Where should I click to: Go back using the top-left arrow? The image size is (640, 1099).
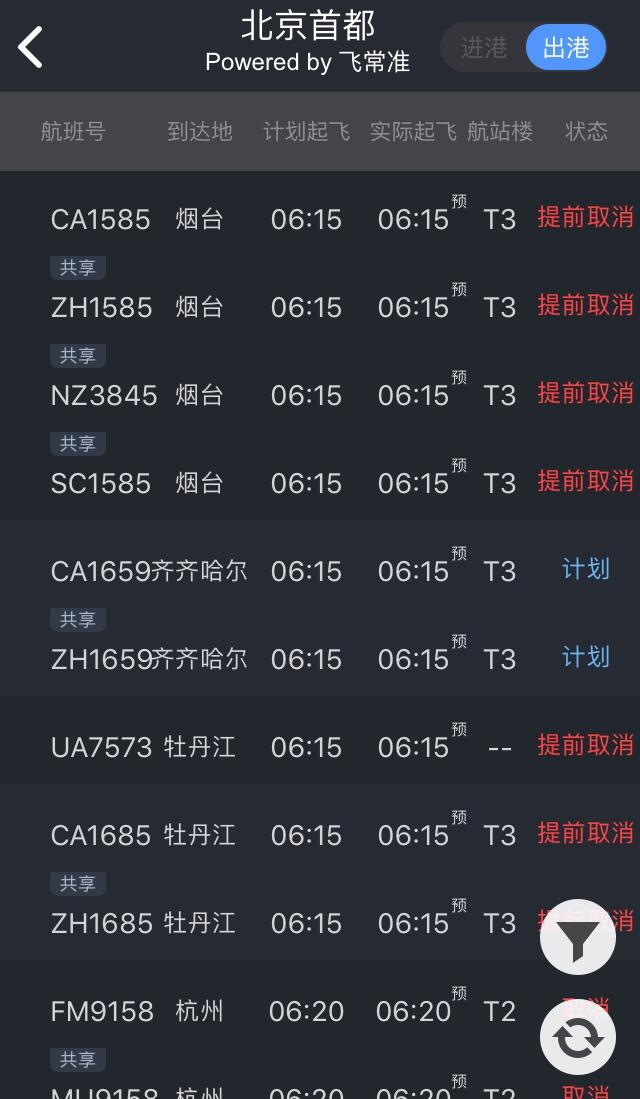[x=31, y=47]
